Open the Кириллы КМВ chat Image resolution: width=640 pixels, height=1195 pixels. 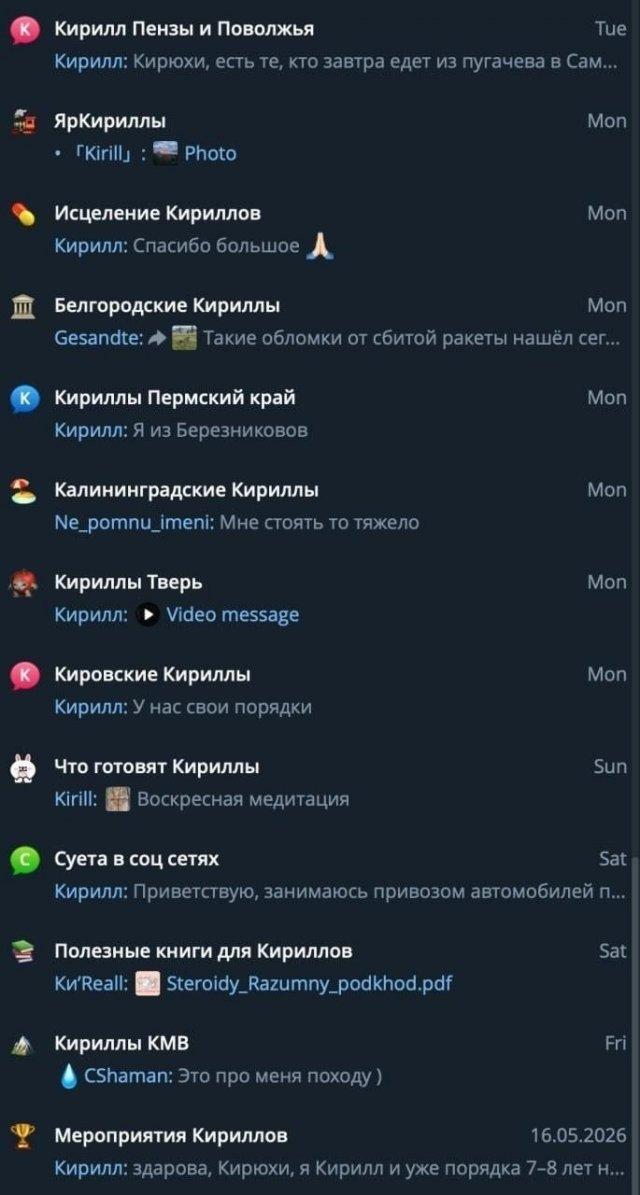[x=320, y=1059]
